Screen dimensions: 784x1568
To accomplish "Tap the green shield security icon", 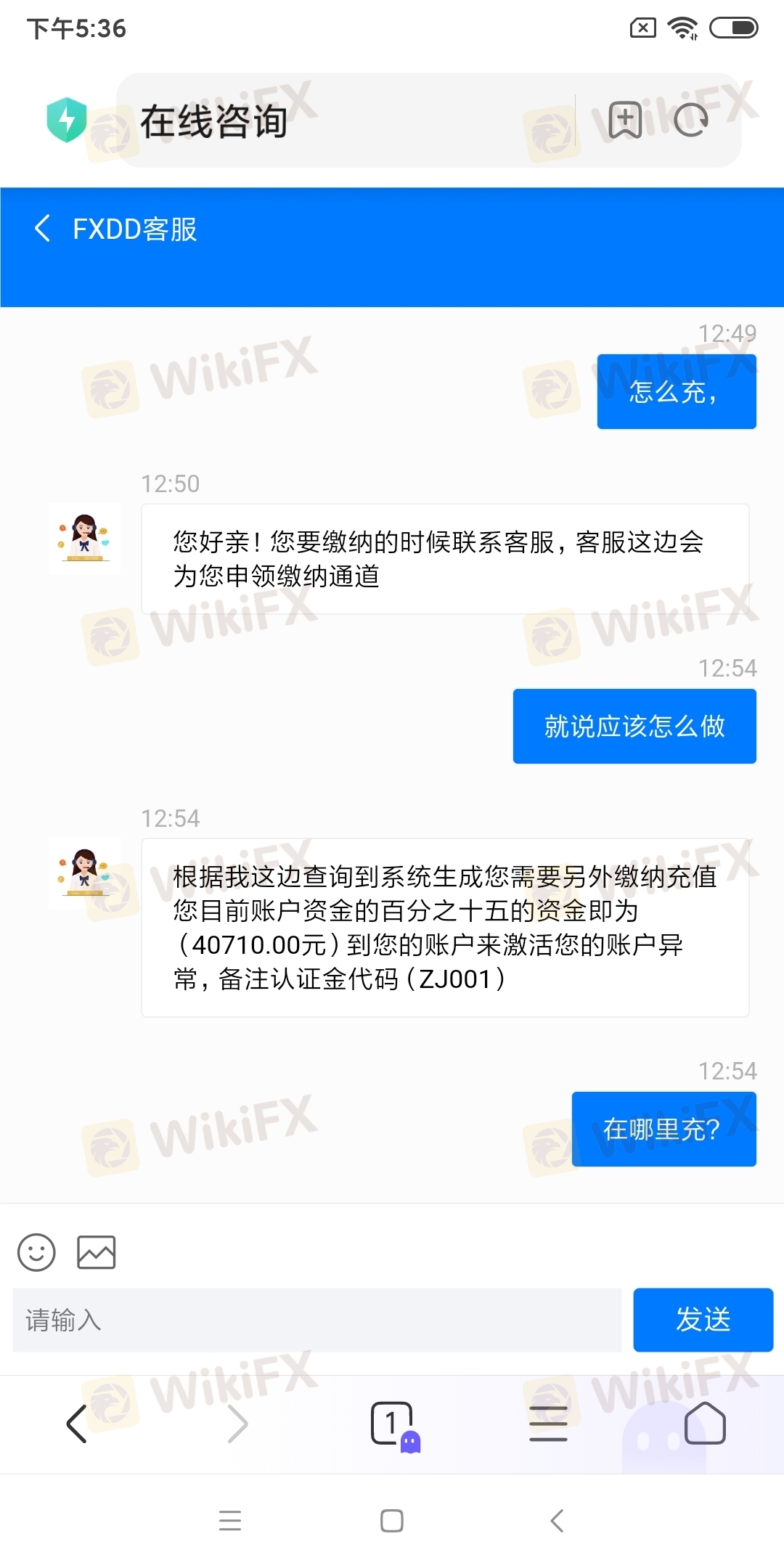I will [x=67, y=120].
